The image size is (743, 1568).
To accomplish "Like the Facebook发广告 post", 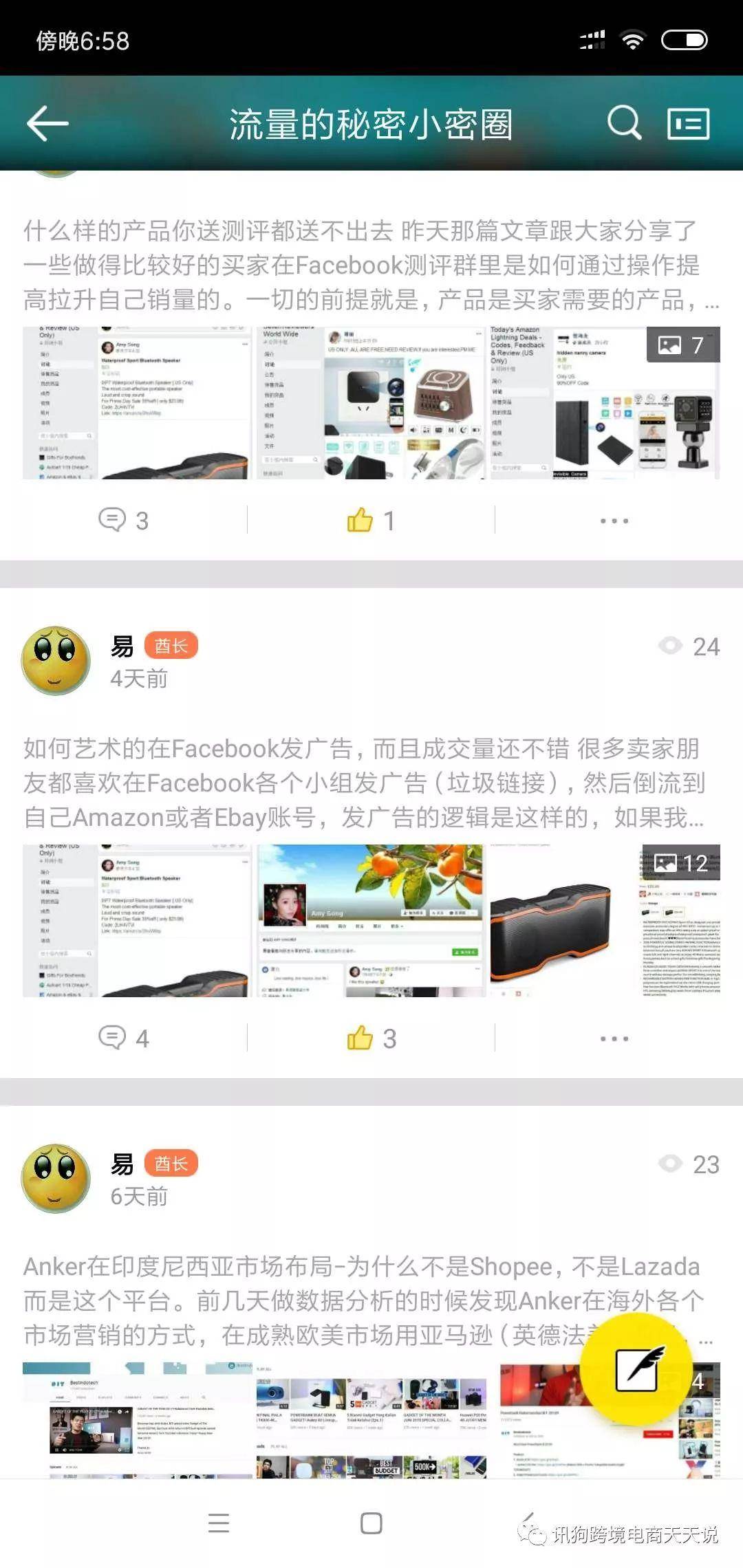I will click(x=371, y=1038).
